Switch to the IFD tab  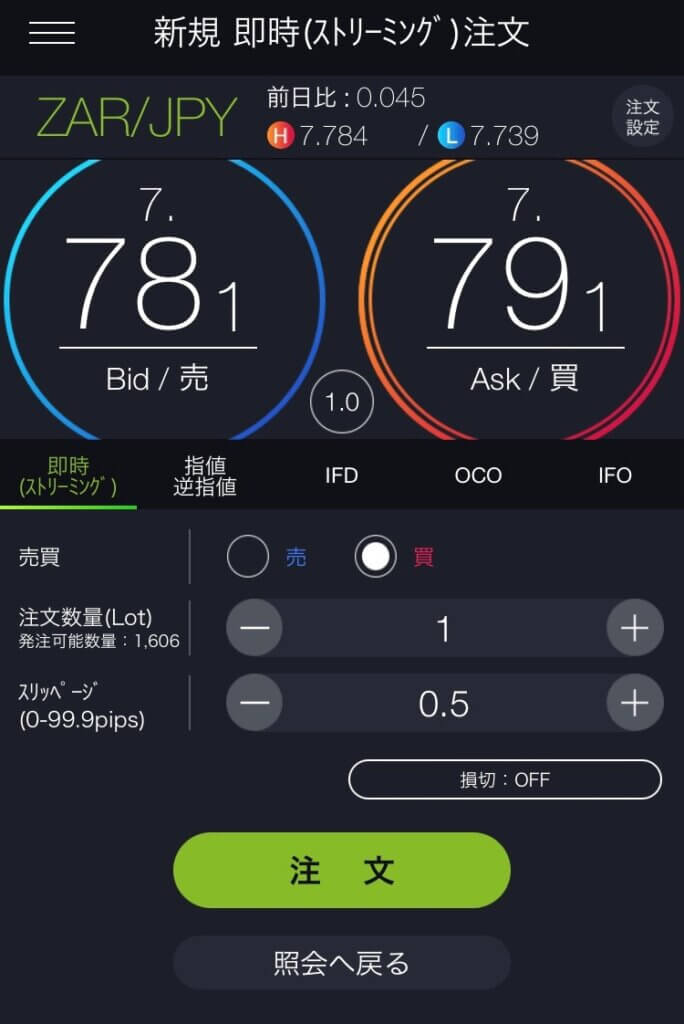341,476
